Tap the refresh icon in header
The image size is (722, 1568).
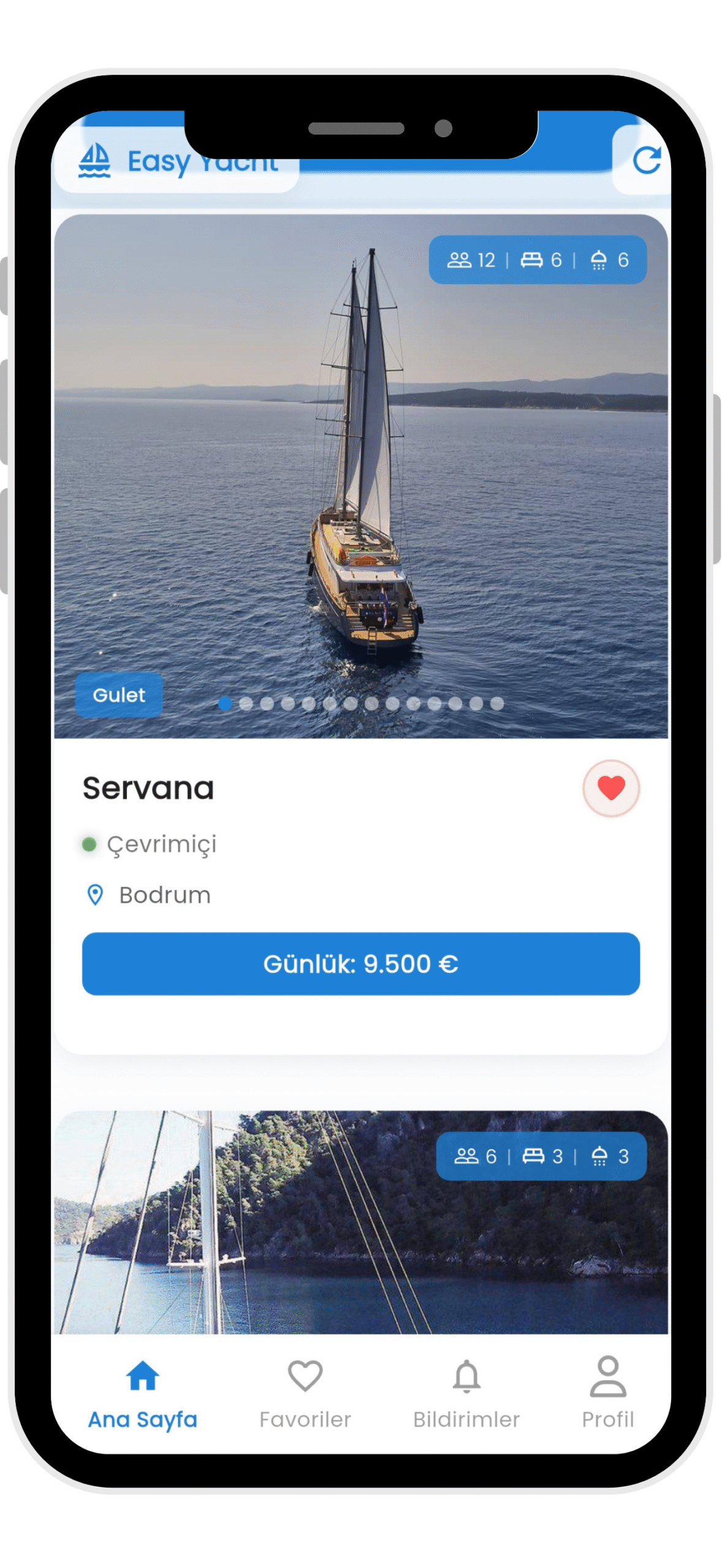pos(645,161)
